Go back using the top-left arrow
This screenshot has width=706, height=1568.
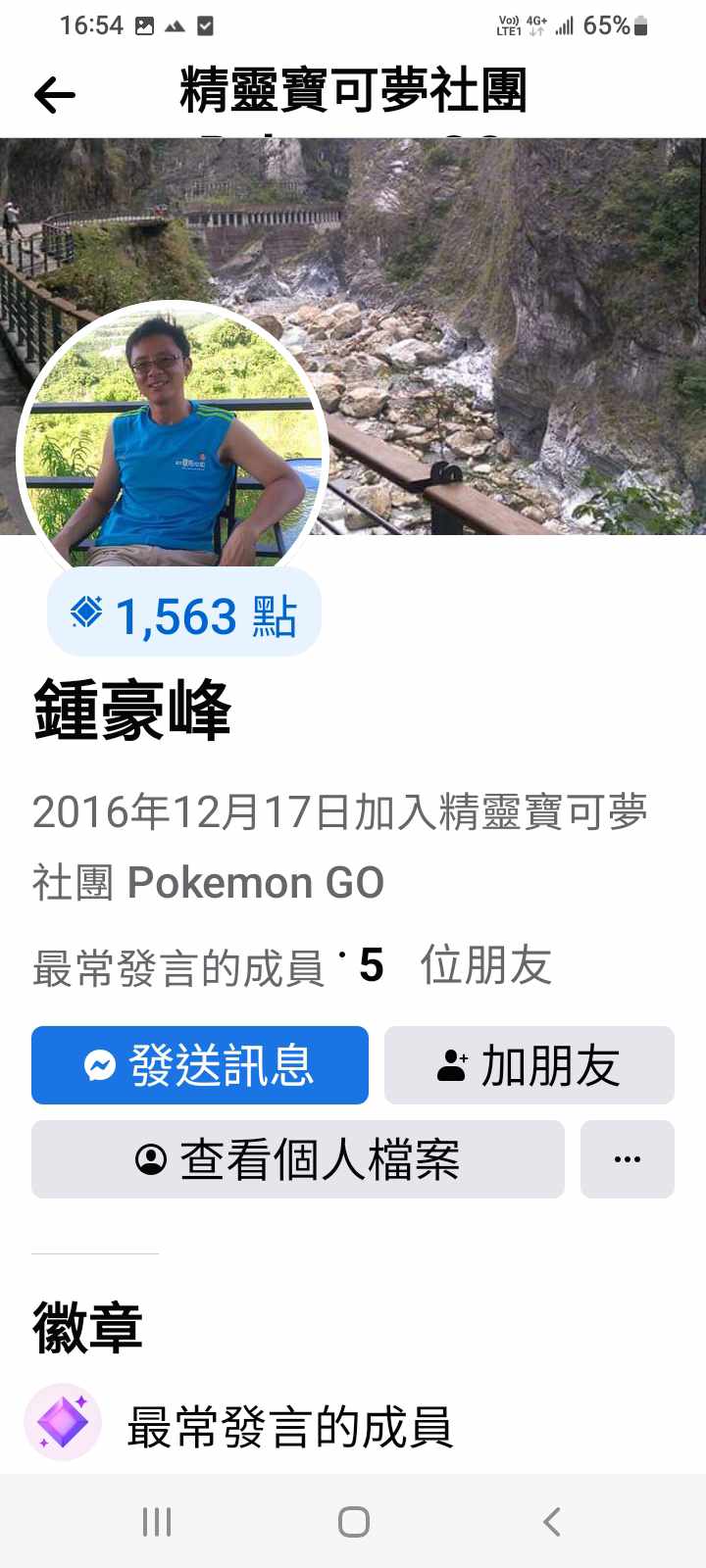[55, 95]
